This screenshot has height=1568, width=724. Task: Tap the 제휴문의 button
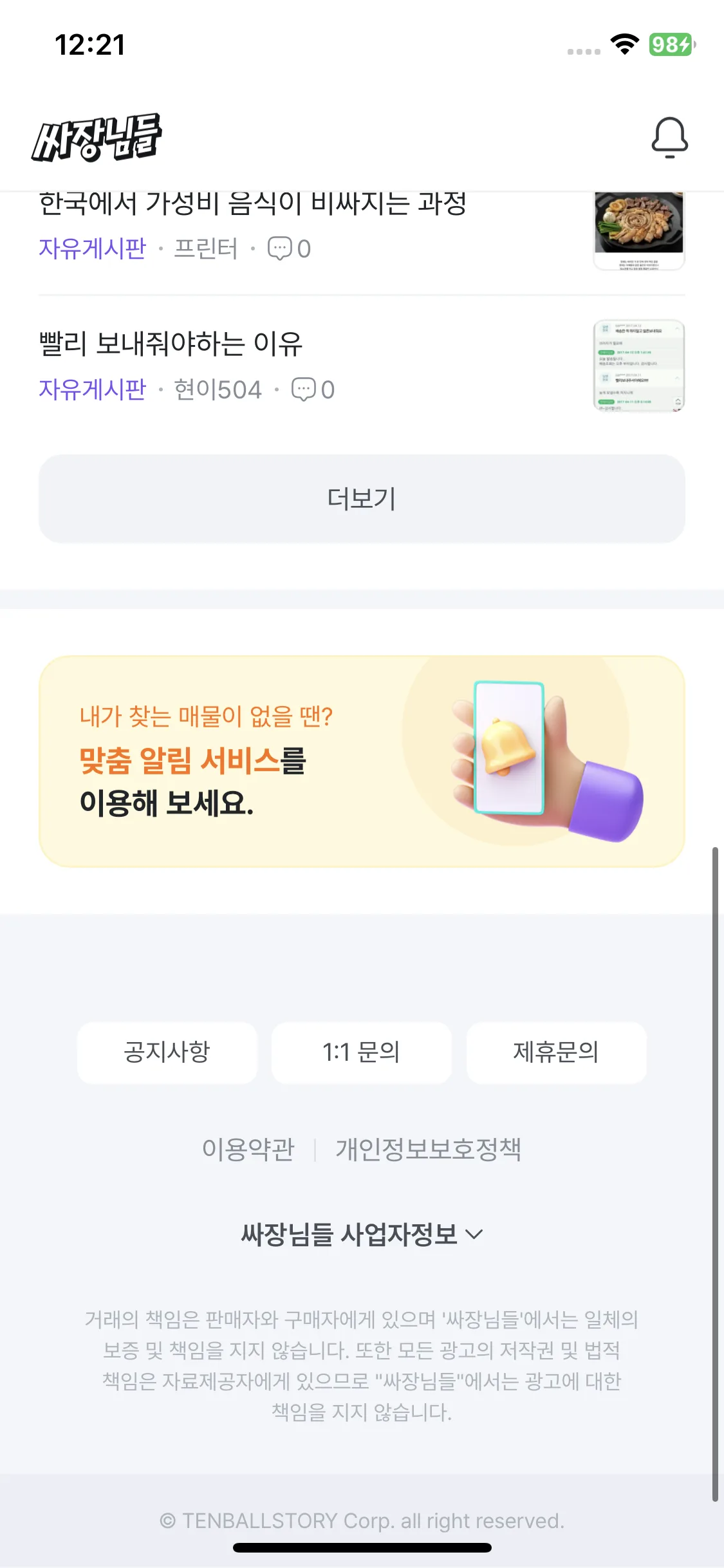[556, 1052]
